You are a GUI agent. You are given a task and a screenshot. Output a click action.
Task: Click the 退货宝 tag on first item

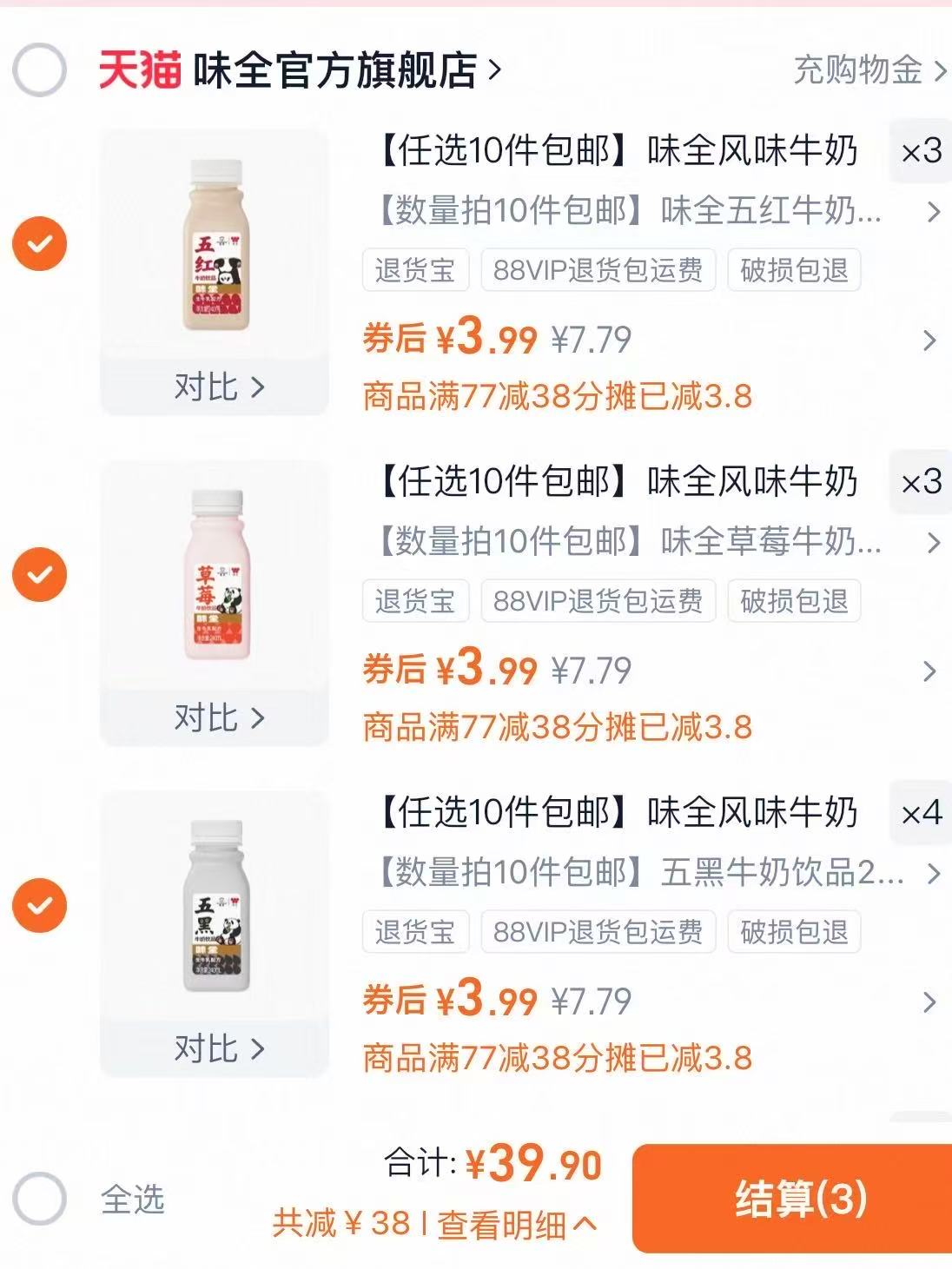pyautogui.click(x=414, y=271)
